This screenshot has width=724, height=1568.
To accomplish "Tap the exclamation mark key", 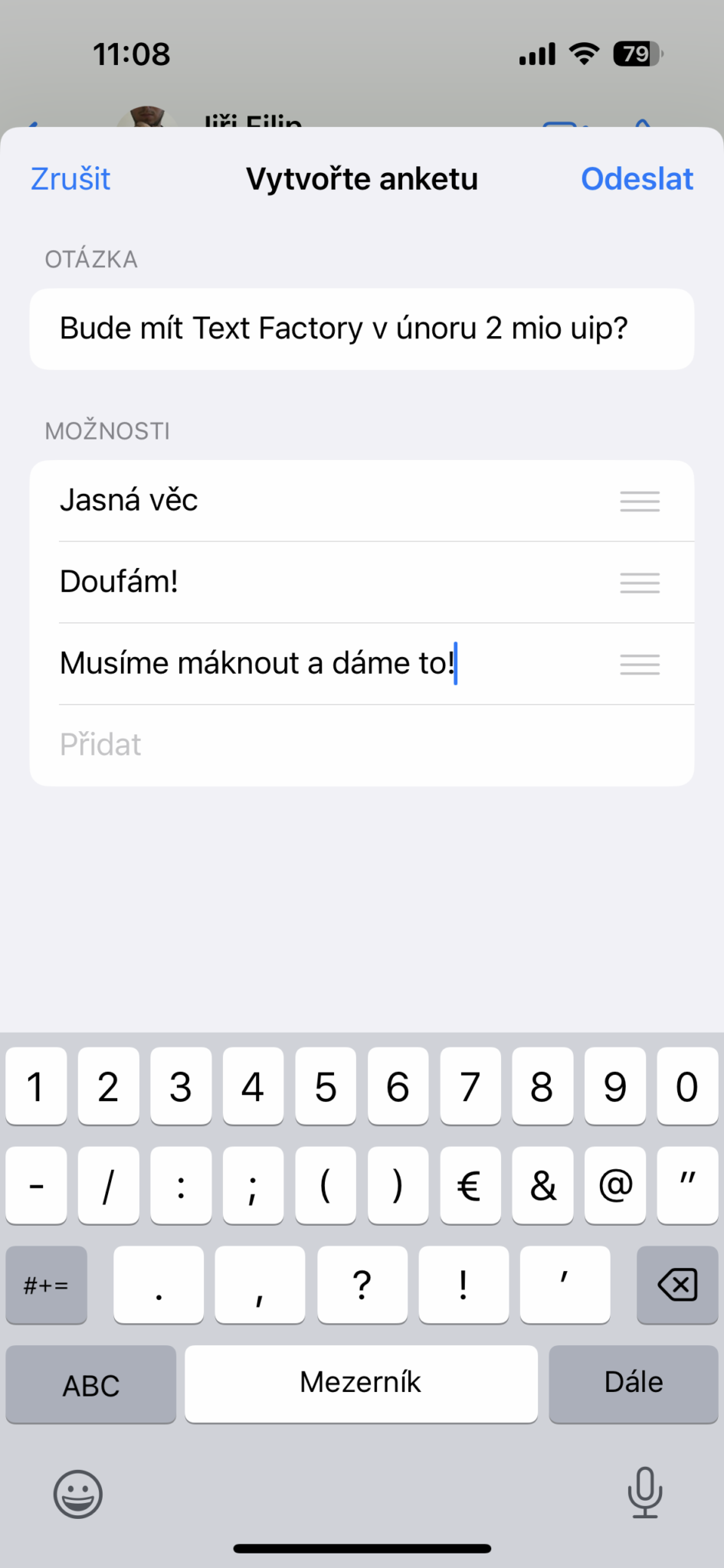I will [463, 1285].
